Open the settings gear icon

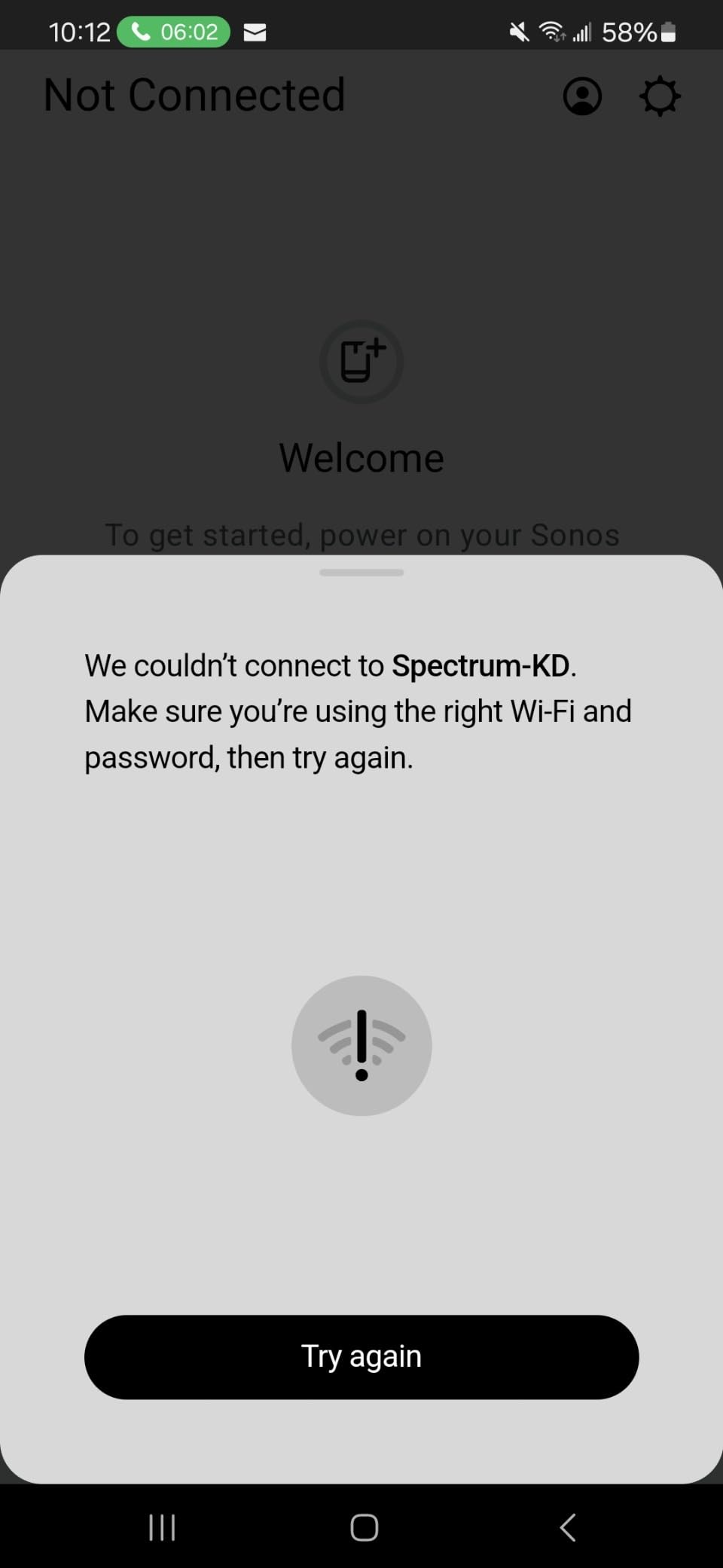660,96
